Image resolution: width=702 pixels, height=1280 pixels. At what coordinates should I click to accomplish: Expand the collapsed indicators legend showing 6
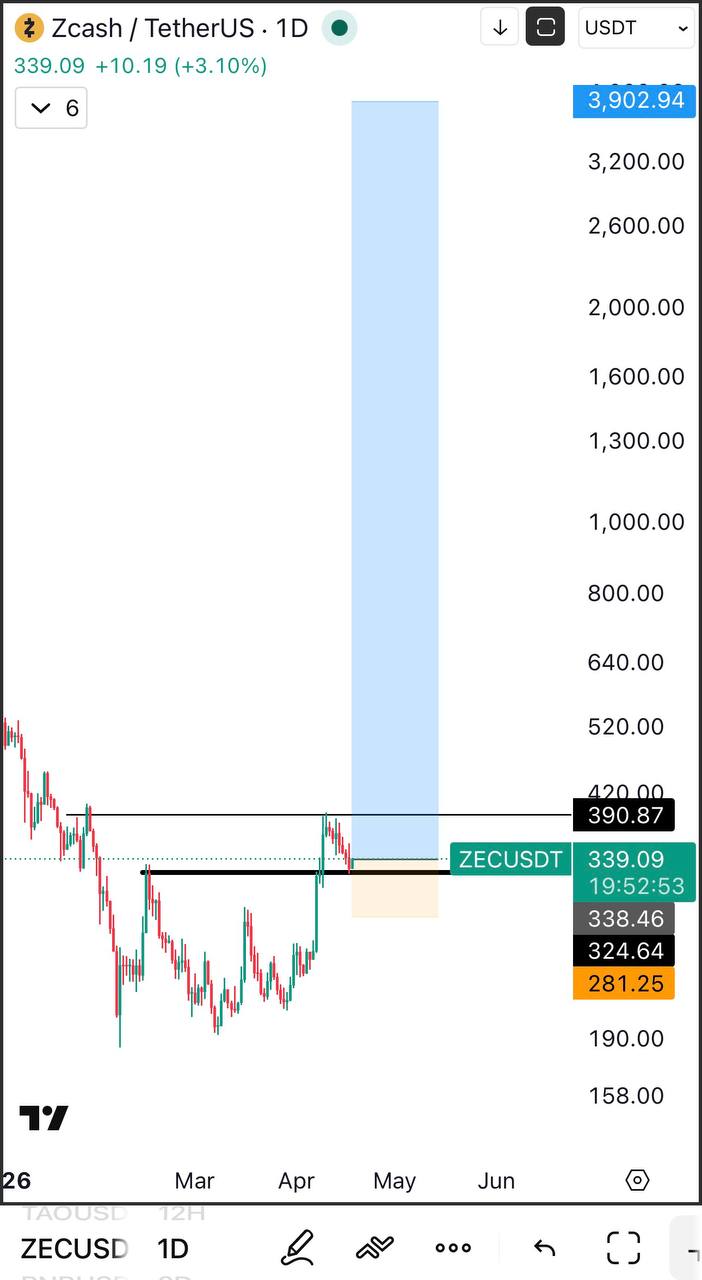[x=51, y=108]
